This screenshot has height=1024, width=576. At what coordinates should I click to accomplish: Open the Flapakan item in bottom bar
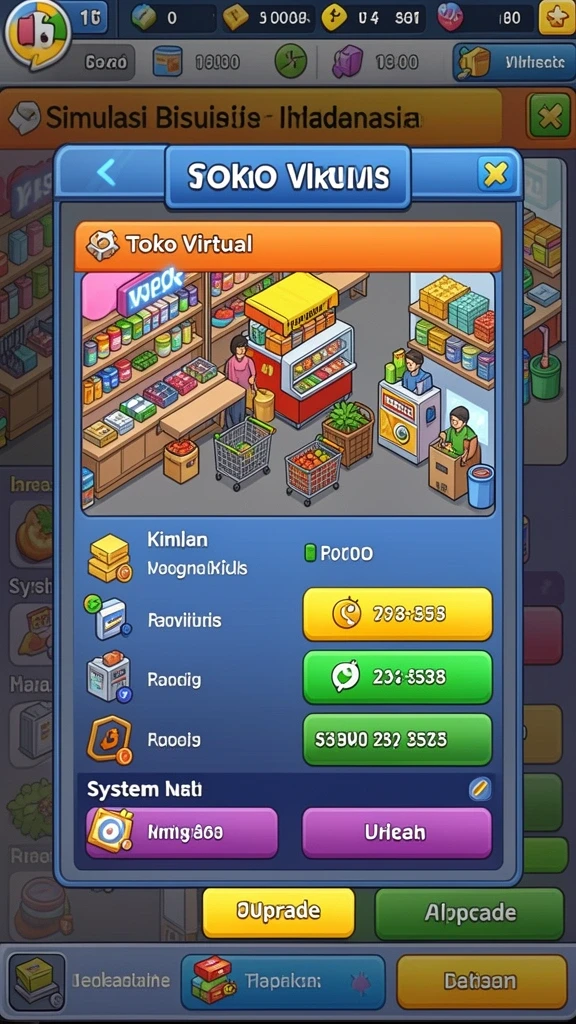(283, 980)
